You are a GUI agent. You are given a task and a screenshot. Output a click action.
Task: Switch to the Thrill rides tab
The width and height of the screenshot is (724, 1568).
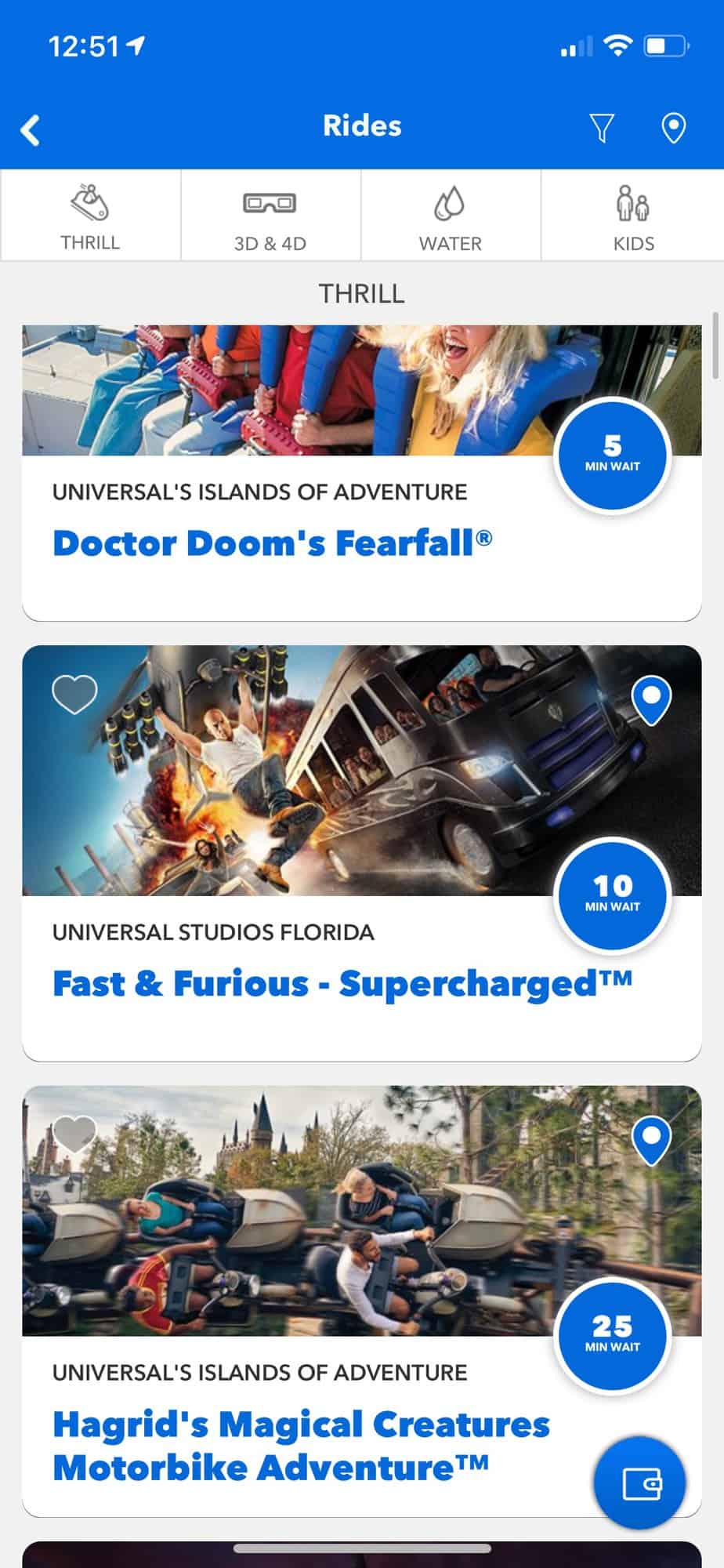click(90, 216)
